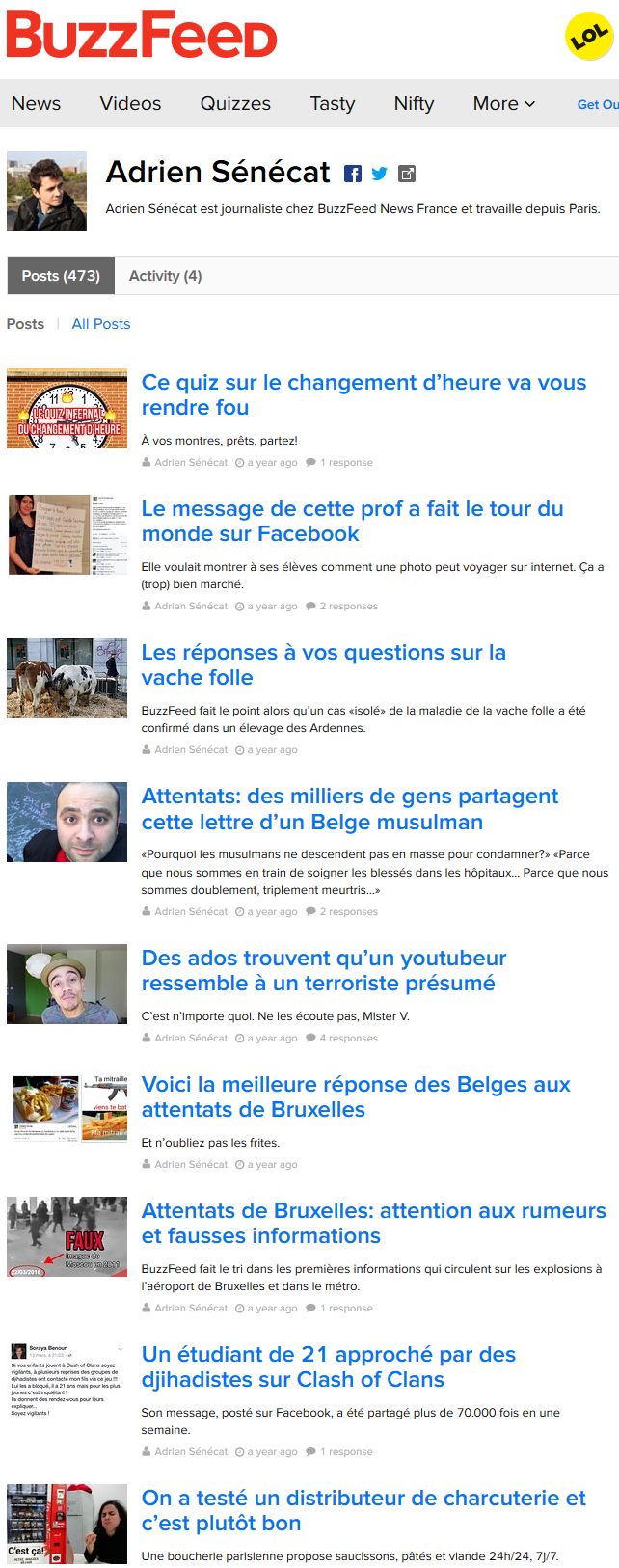The width and height of the screenshot is (619, 1568).
Task: Open the Videos section
Action: (130, 103)
